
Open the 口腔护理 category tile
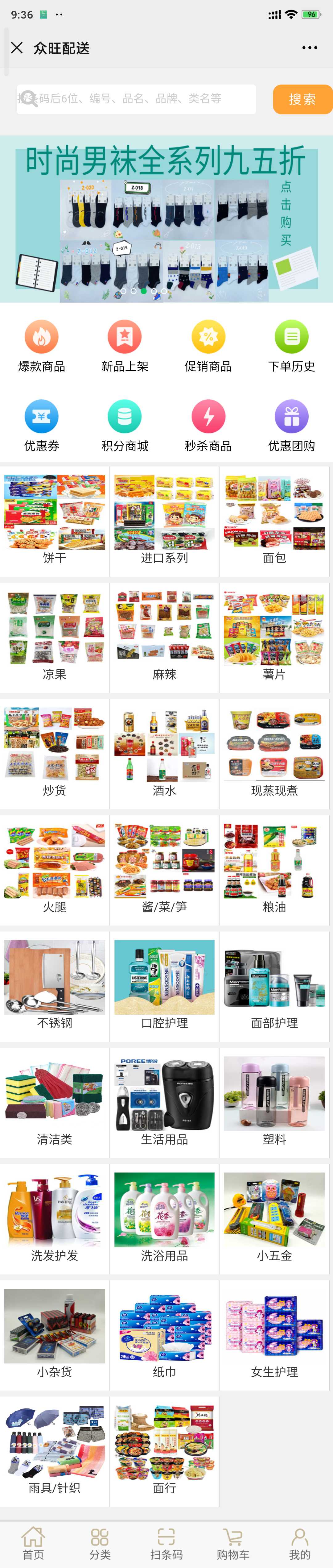pyautogui.click(x=164, y=985)
